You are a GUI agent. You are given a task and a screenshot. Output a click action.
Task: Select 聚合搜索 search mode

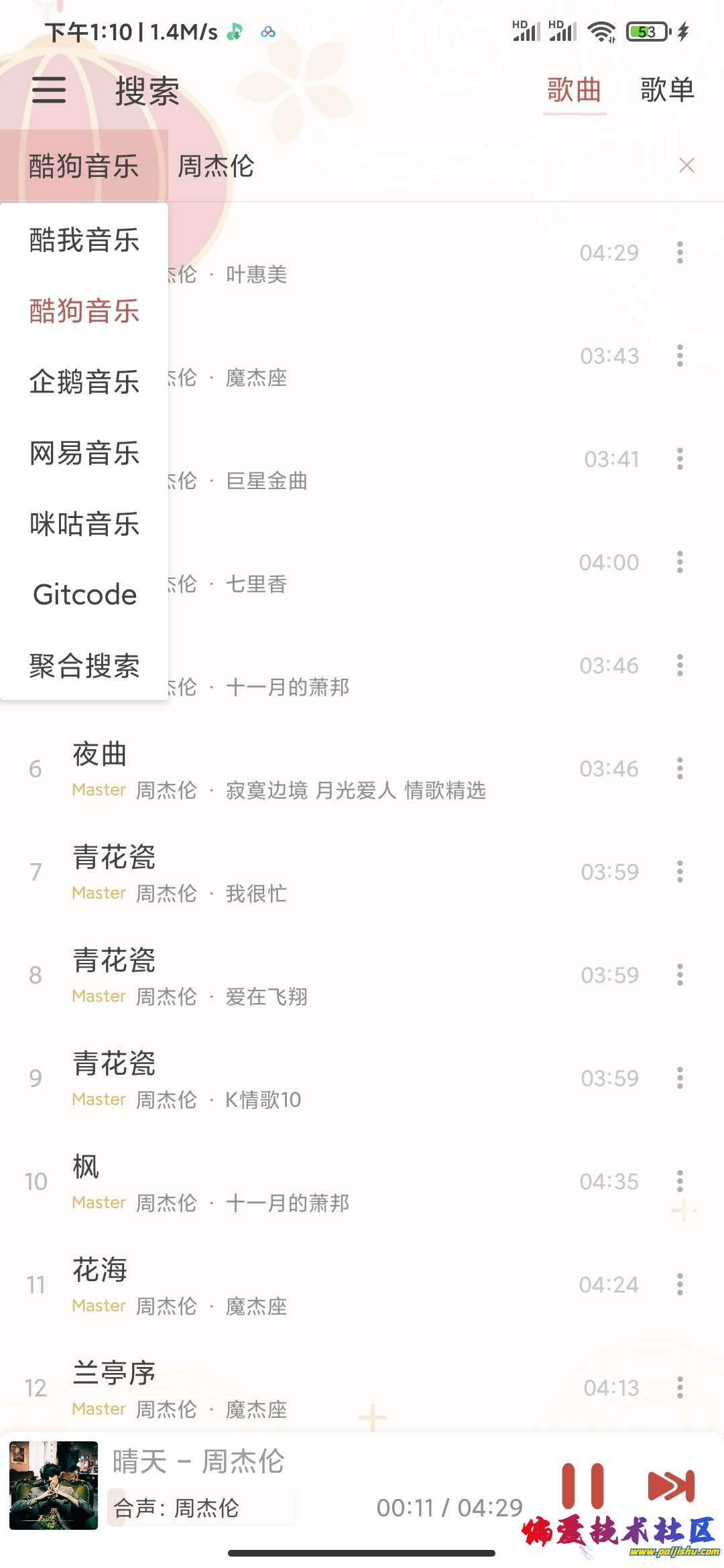(x=85, y=665)
